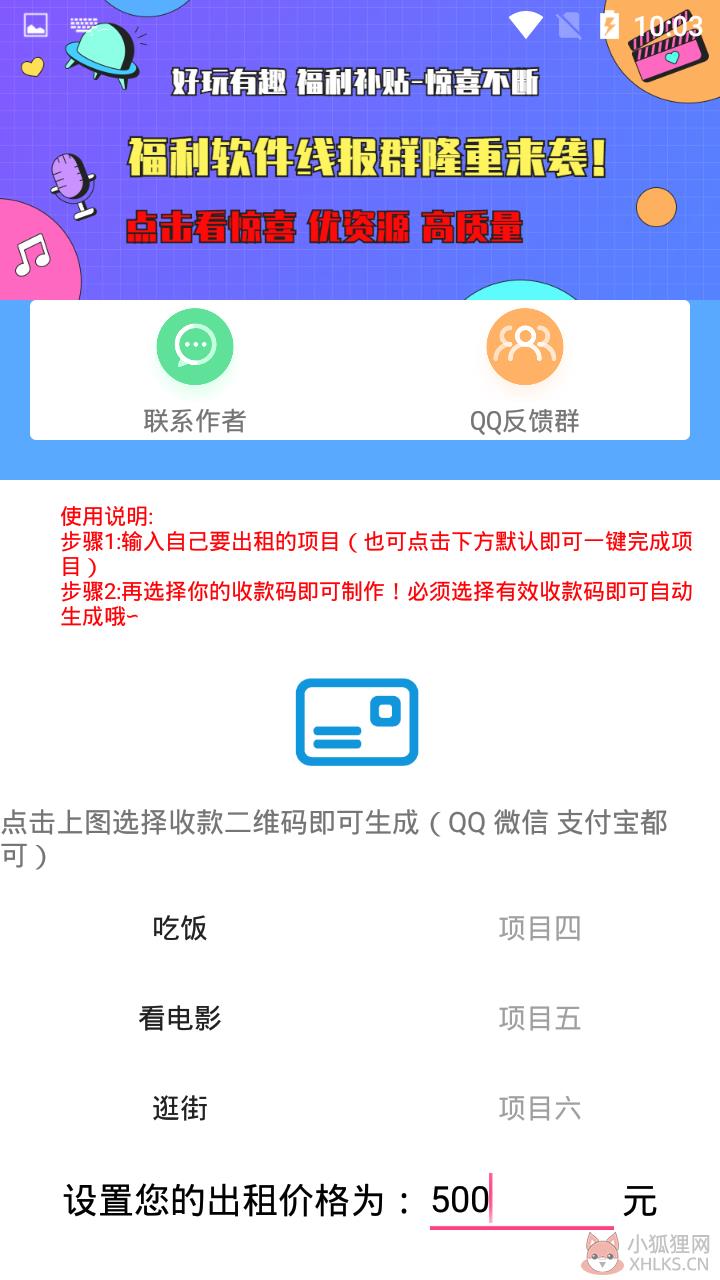Edit the 看电影 project field
The image size is (720, 1280).
point(180,1018)
